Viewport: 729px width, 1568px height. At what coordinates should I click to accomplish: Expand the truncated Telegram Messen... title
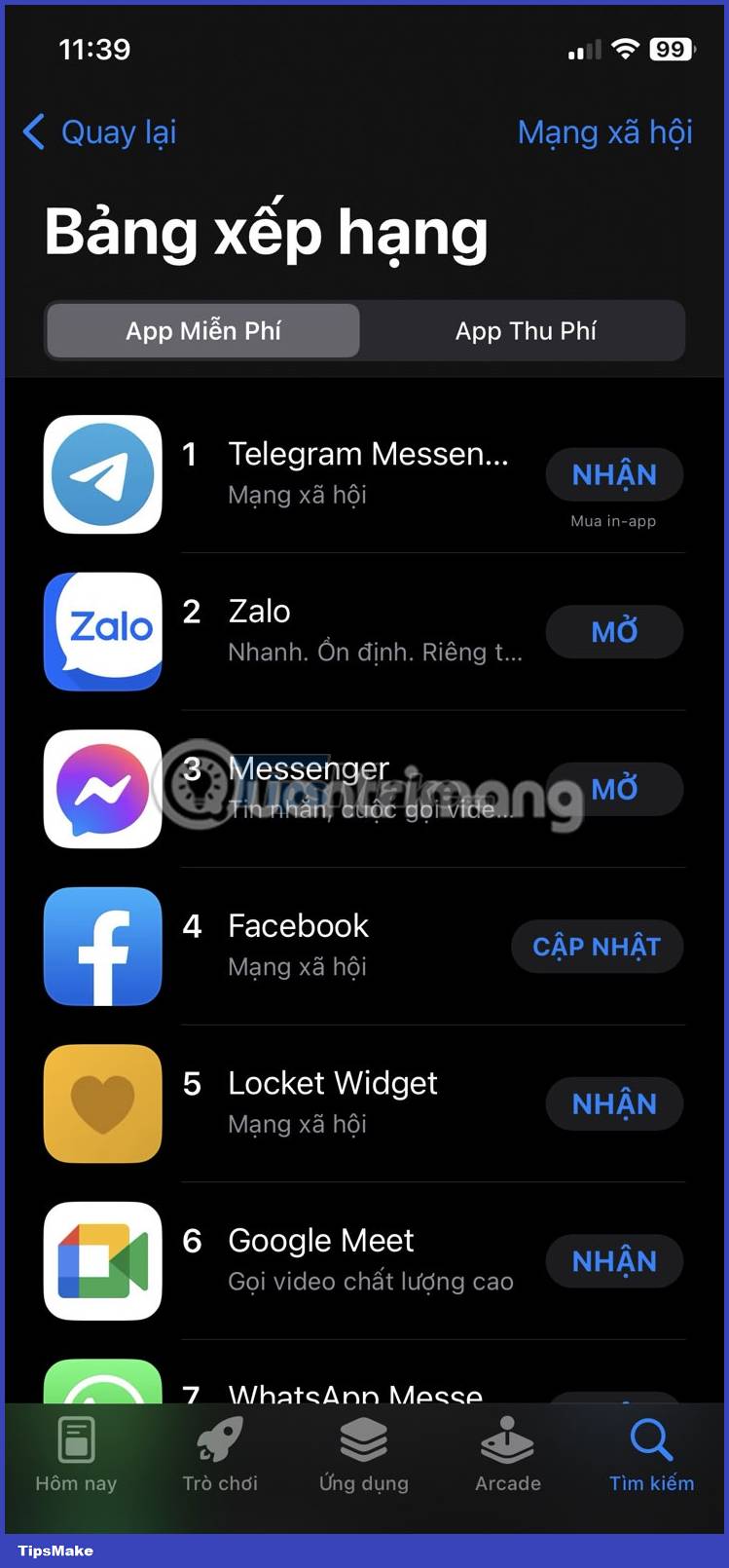tap(370, 454)
